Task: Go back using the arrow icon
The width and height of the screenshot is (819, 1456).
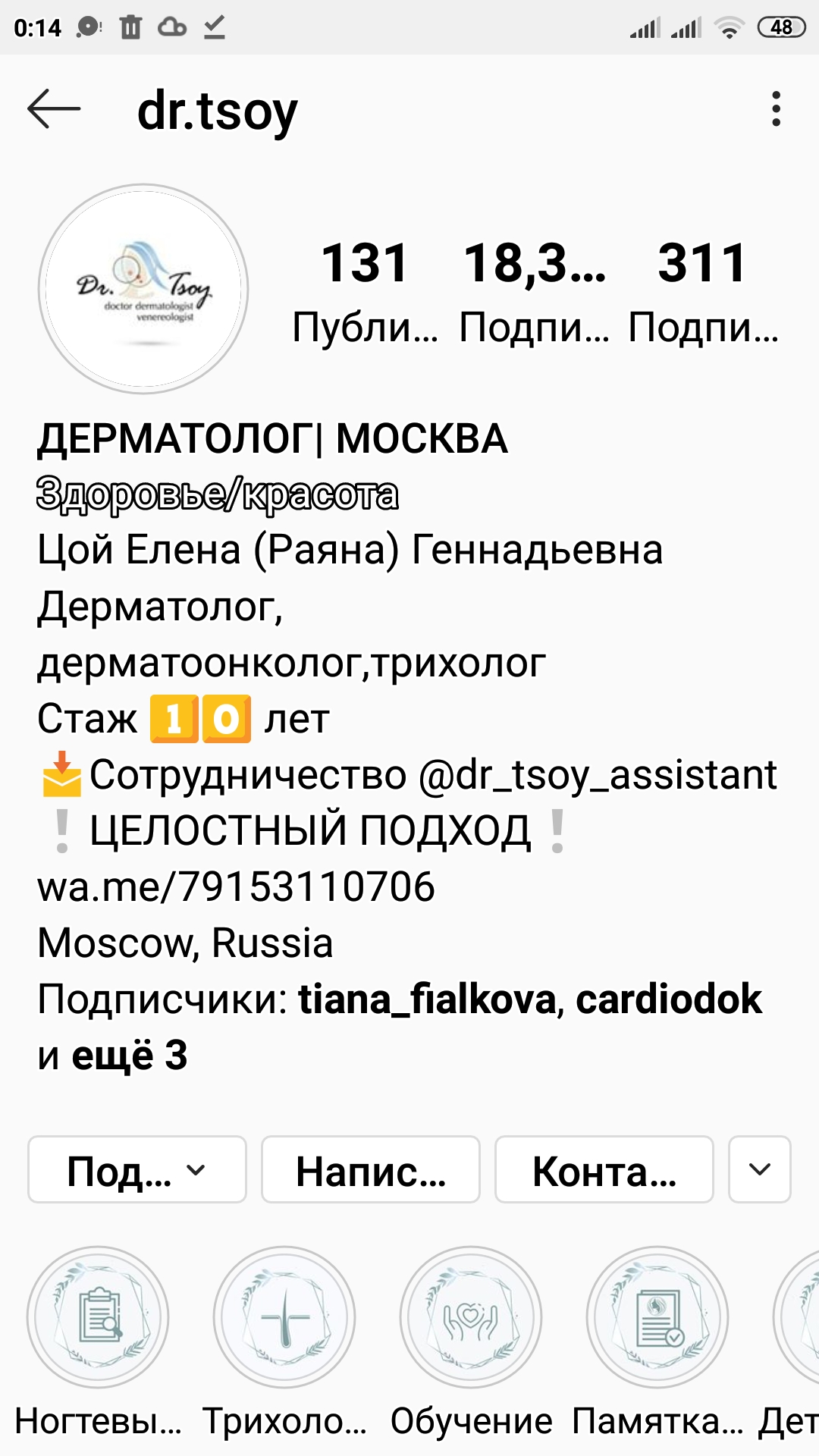Action: (54, 110)
